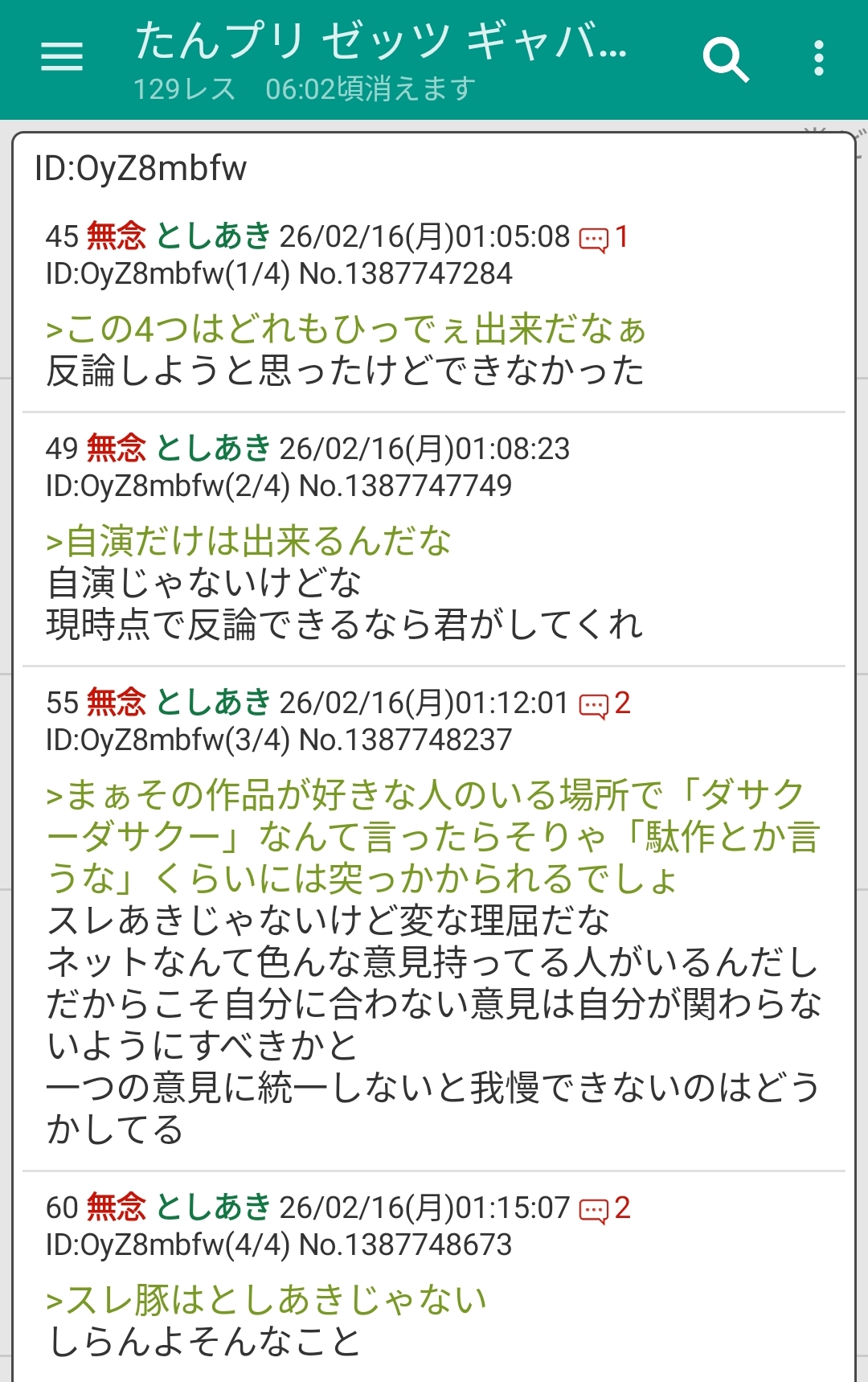Jump to quoted text >この4つはどれもひっでぇ出来だなぁ

click(x=346, y=330)
